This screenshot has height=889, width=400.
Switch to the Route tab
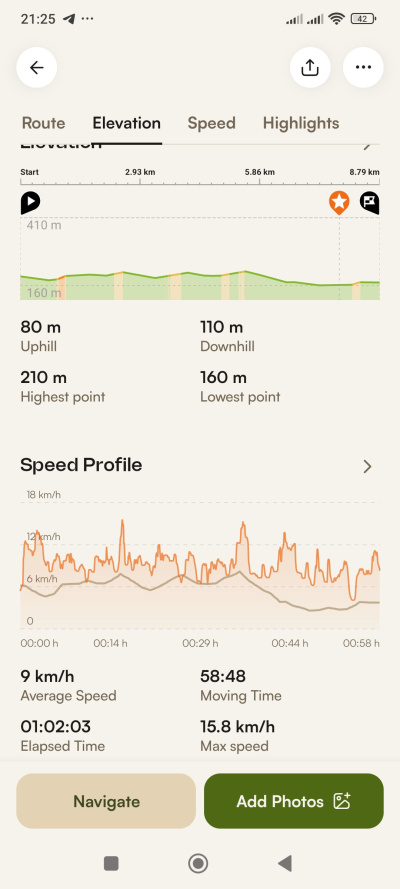pos(43,123)
